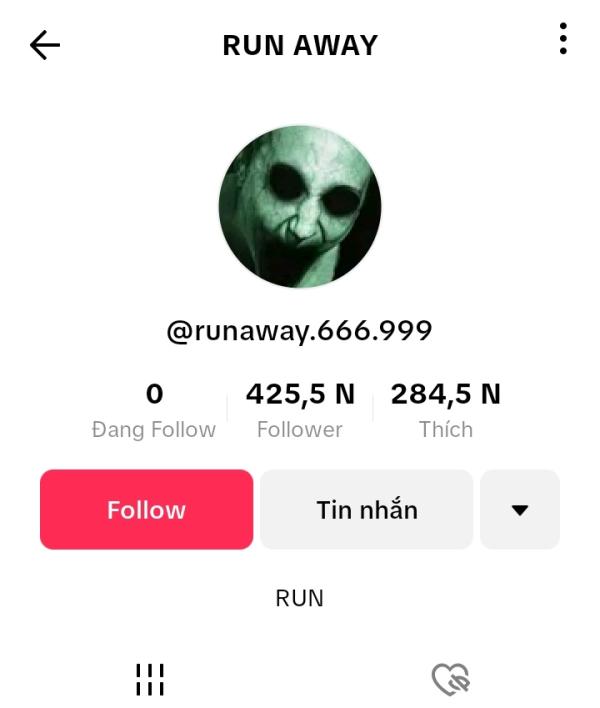
Task: Follow the RUN AWAY account
Action: [146, 510]
